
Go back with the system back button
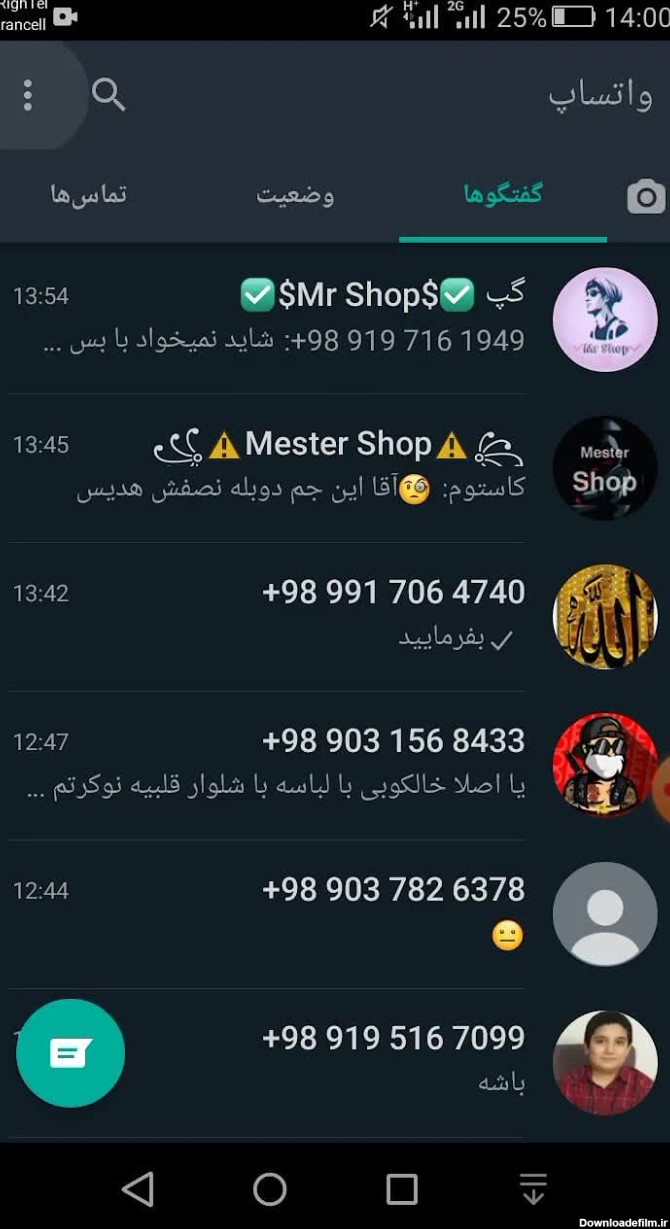(x=138, y=1189)
